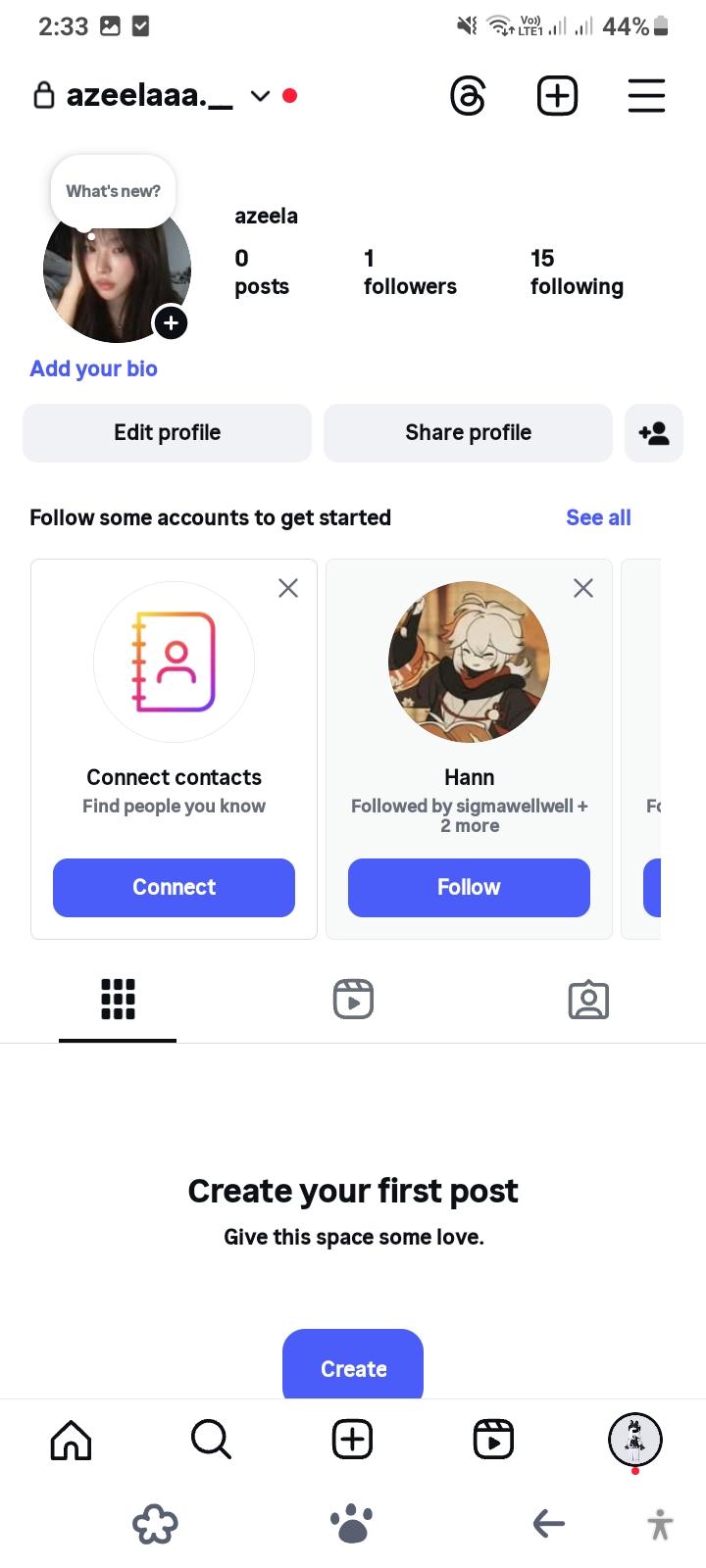Tap the Add your bio link
706x1568 pixels.
(94, 368)
